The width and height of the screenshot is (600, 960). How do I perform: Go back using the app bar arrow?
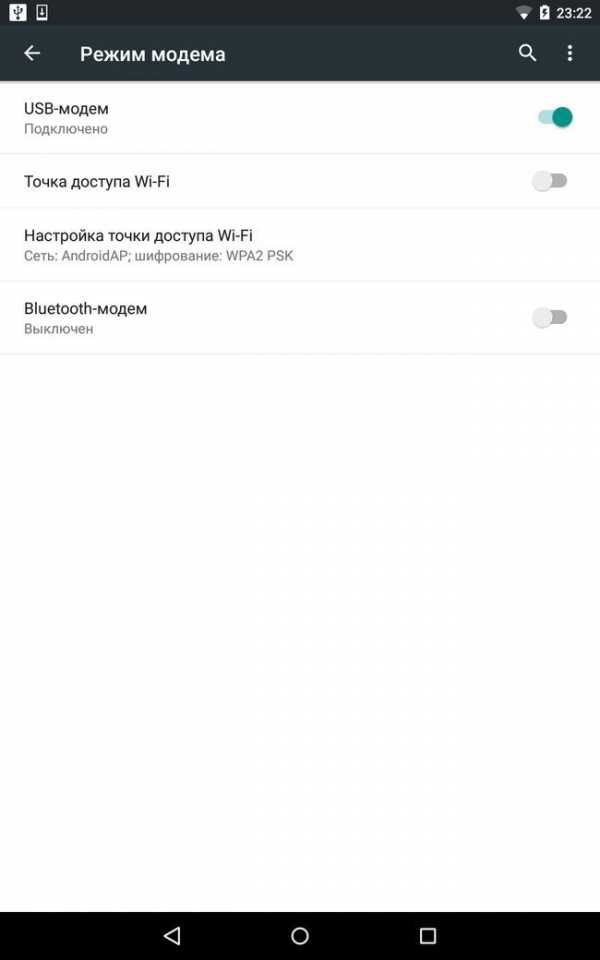pyautogui.click(x=32, y=53)
